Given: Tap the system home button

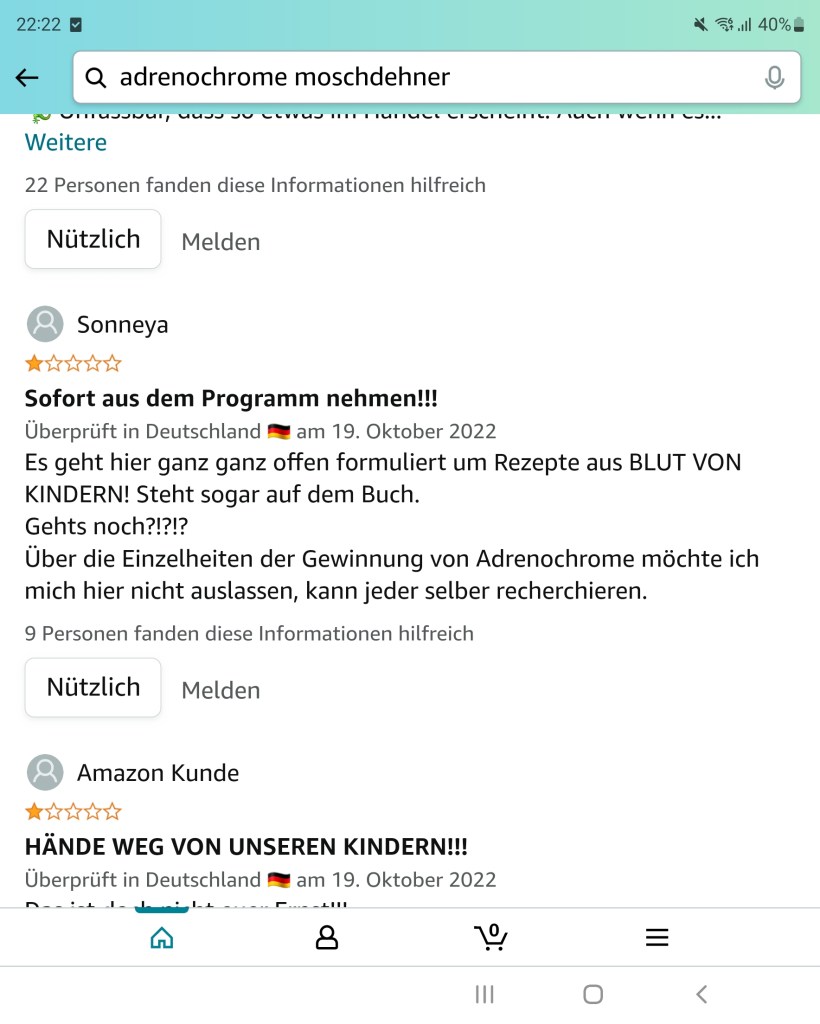Looking at the screenshot, I should pyautogui.click(x=593, y=994).
